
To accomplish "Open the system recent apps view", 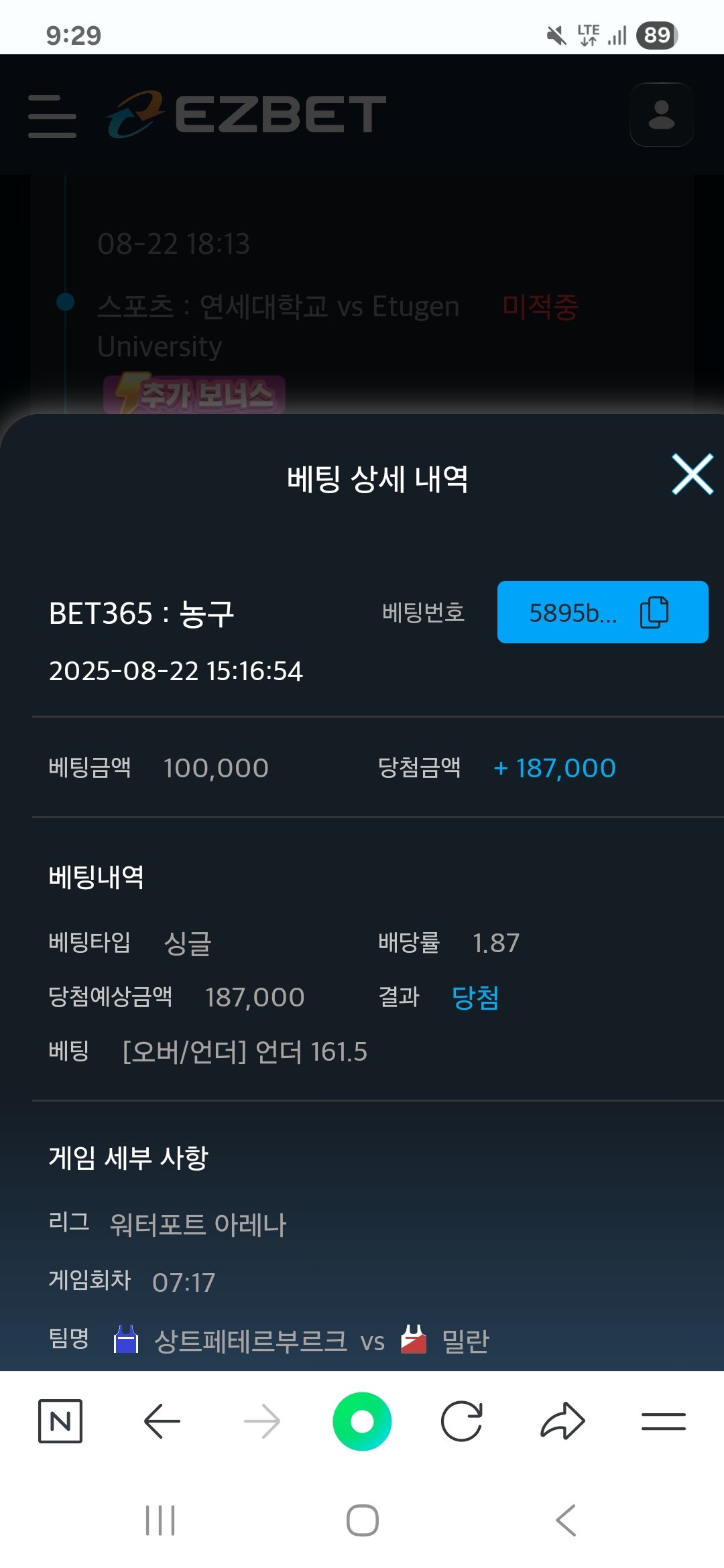I will pos(161,1520).
